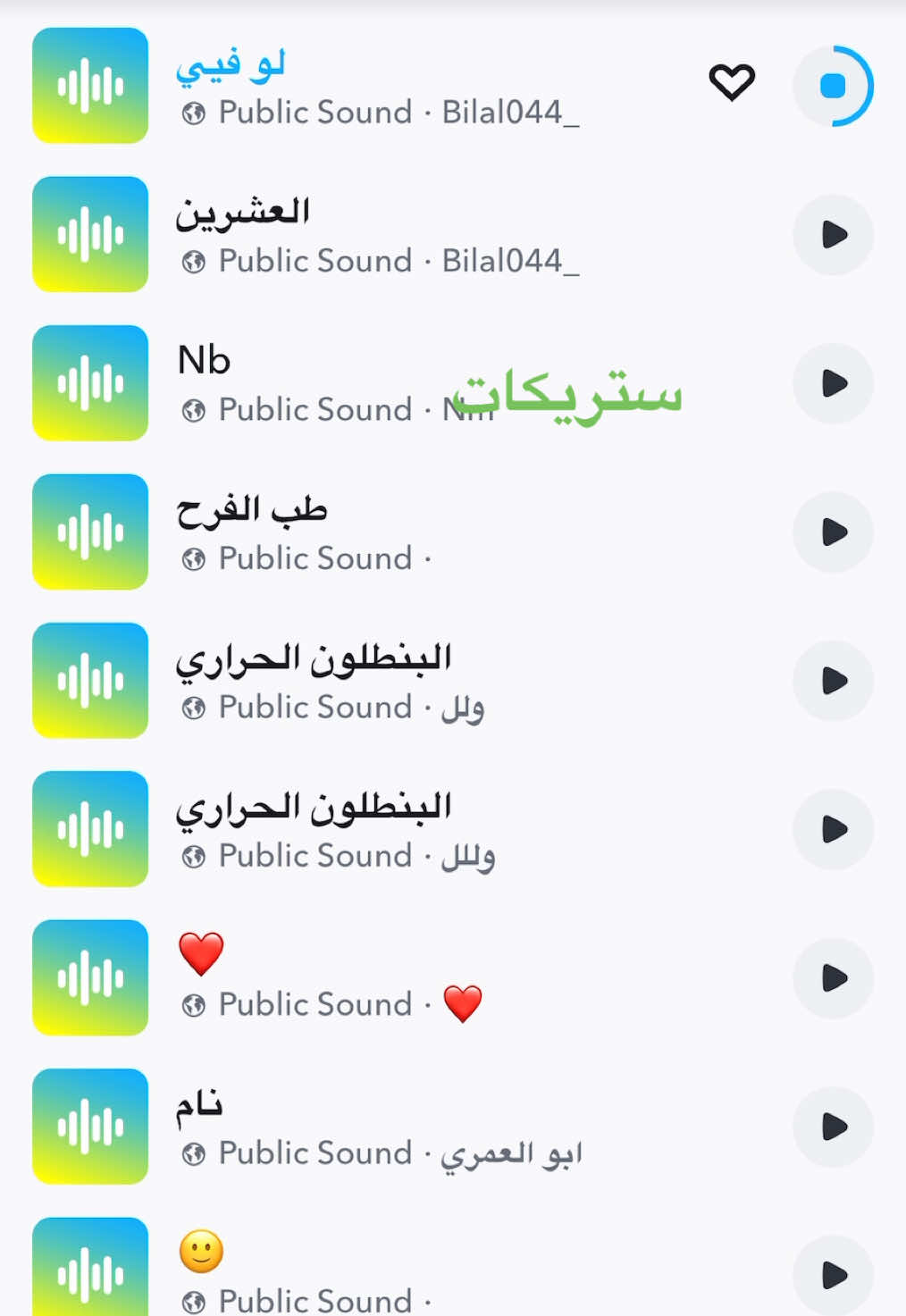Click the globe icon beside طب الفرح
The height and width of the screenshot is (1316, 906).
(195, 559)
